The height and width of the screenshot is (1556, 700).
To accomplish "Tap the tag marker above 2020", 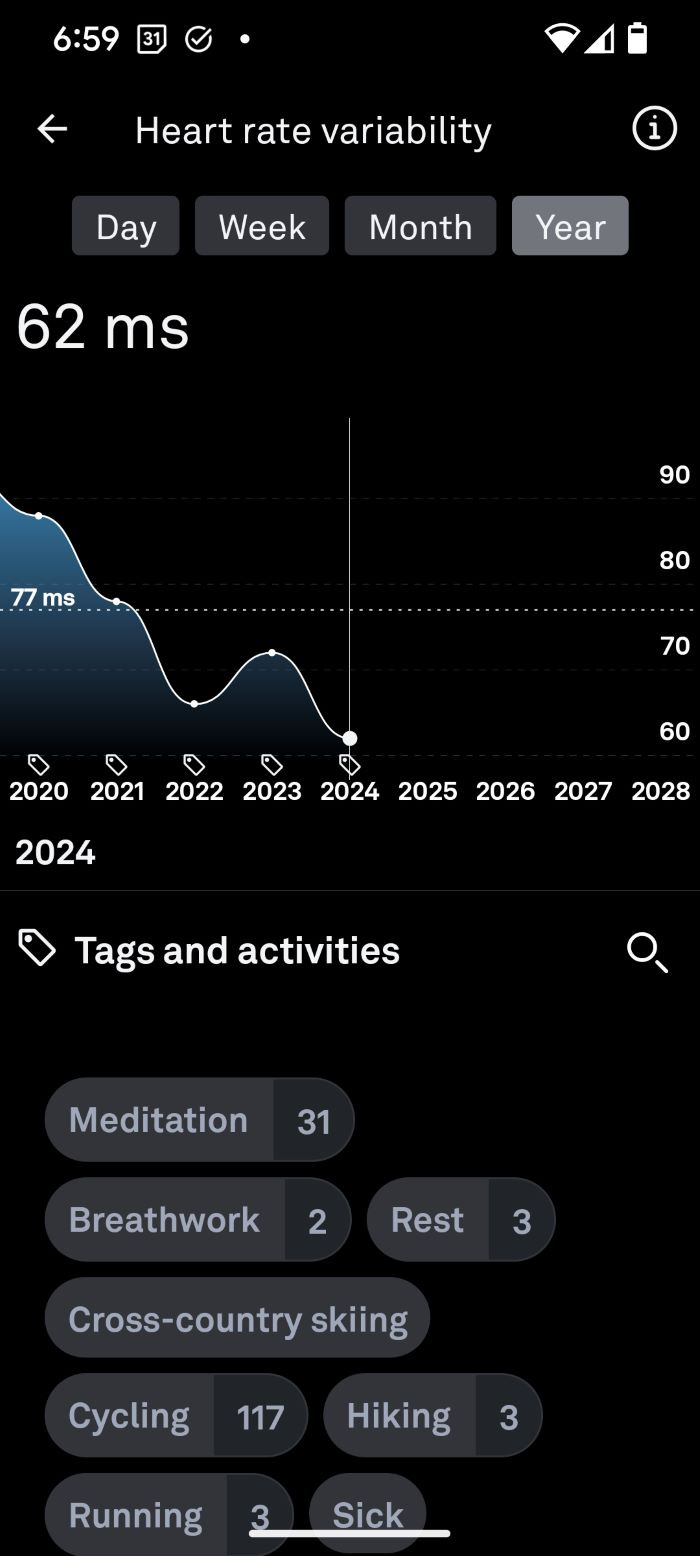I will [39, 765].
